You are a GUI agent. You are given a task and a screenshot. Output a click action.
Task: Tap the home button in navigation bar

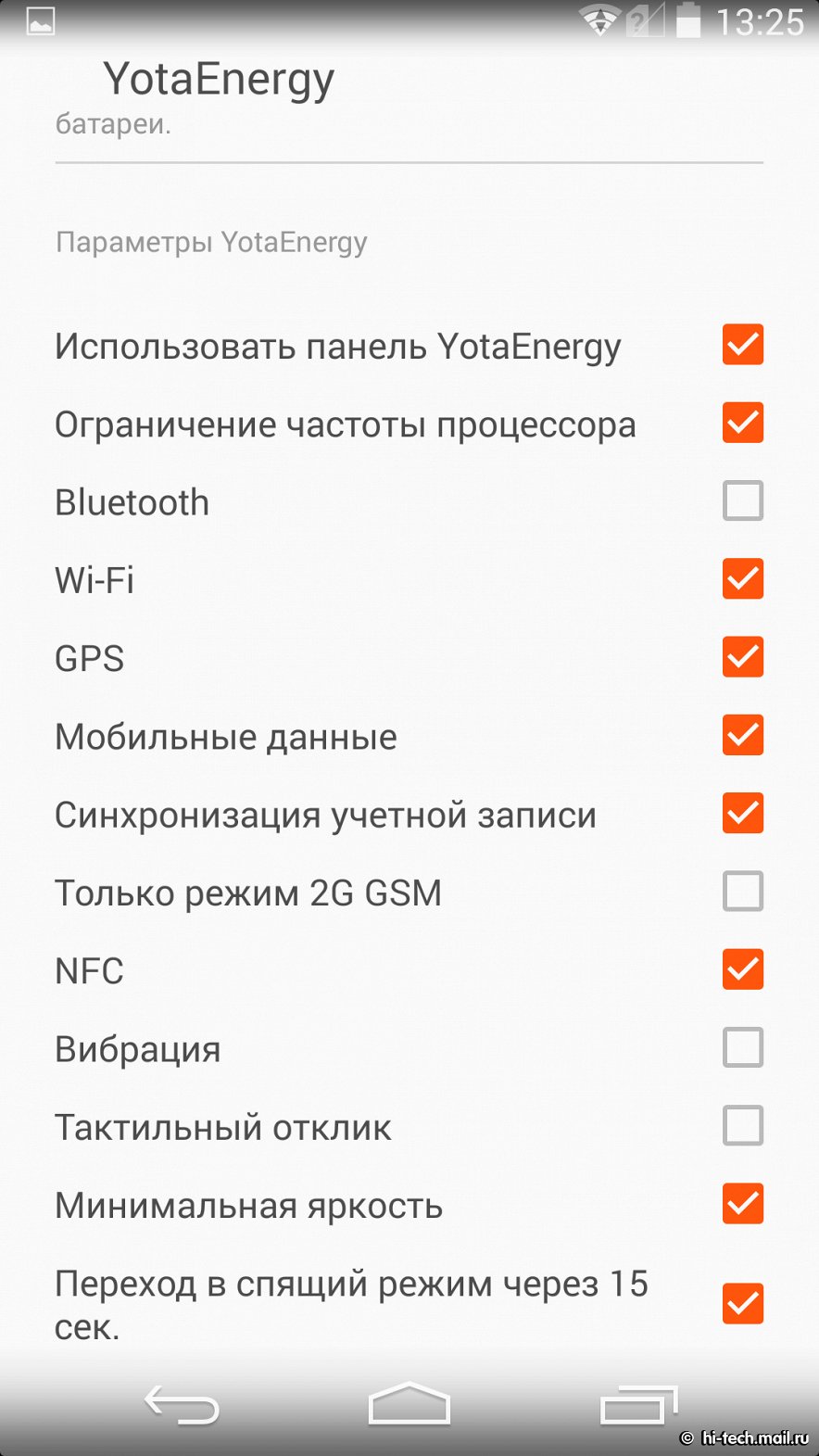(x=409, y=1403)
